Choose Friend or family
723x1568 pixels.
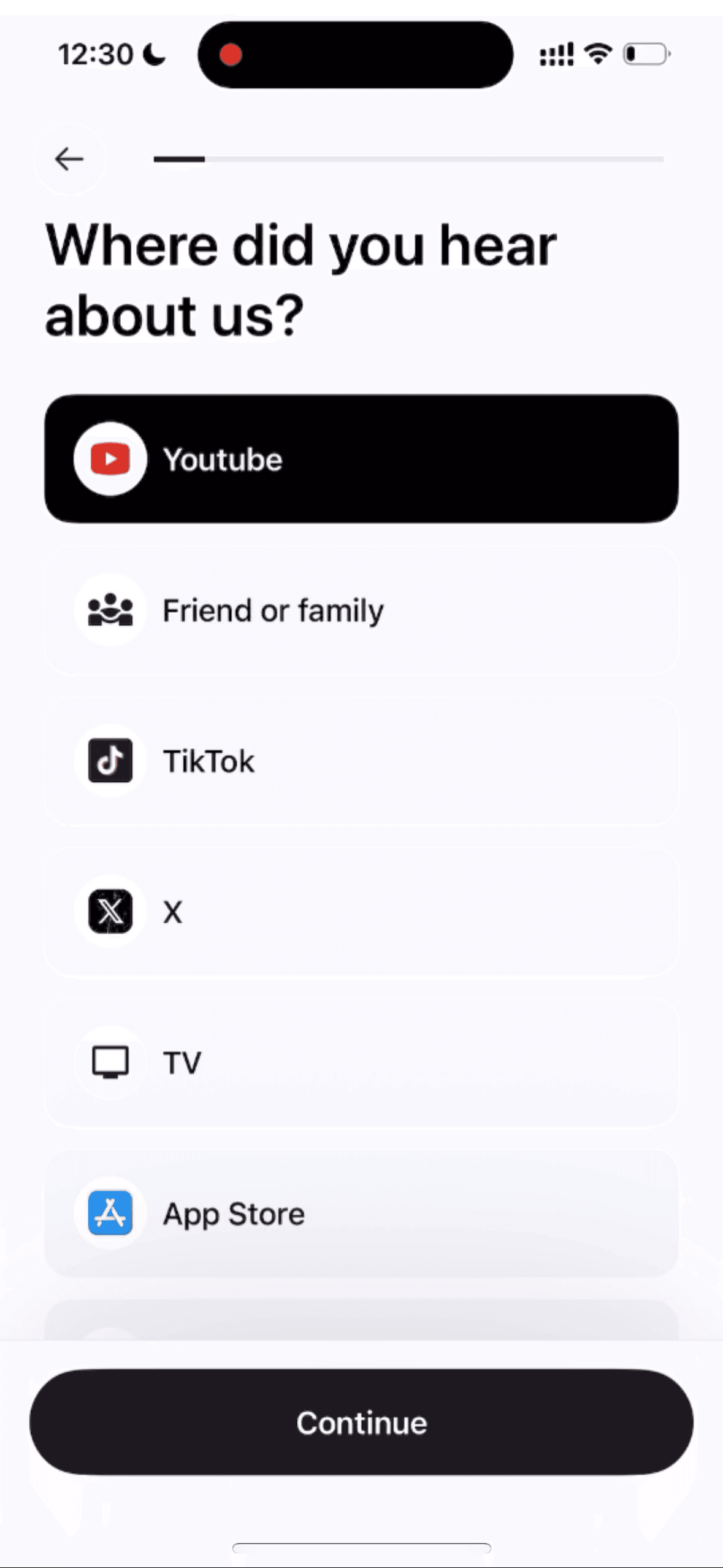coord(361,610)
